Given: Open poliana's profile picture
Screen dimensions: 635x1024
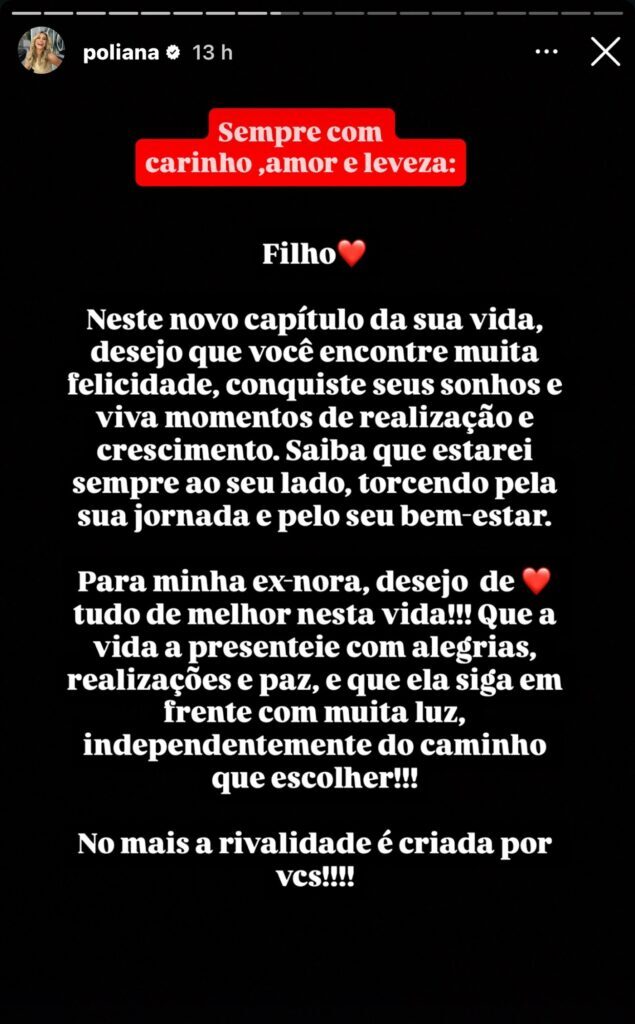Looking at the screenshot, I should coord(41,51).
